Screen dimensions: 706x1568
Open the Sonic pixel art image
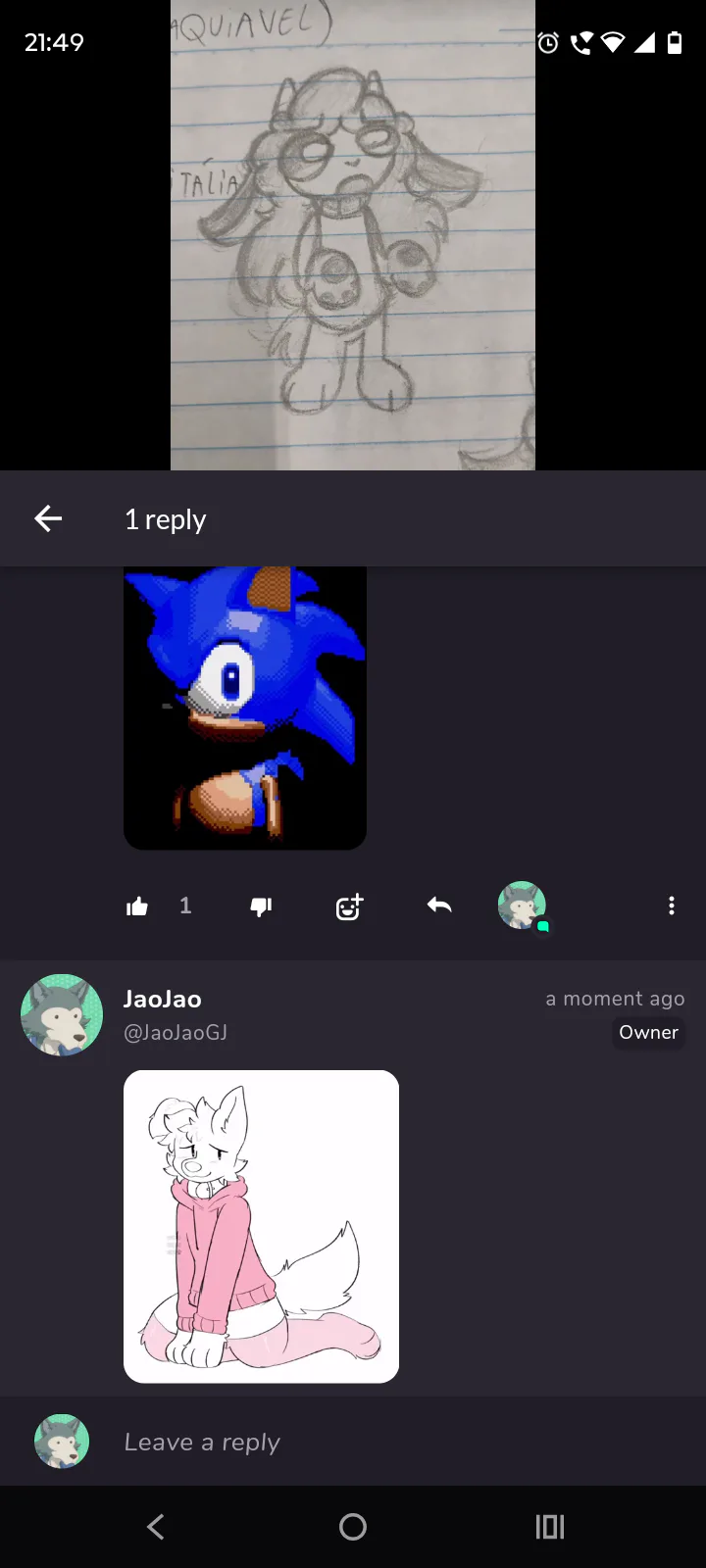point(245,708)
